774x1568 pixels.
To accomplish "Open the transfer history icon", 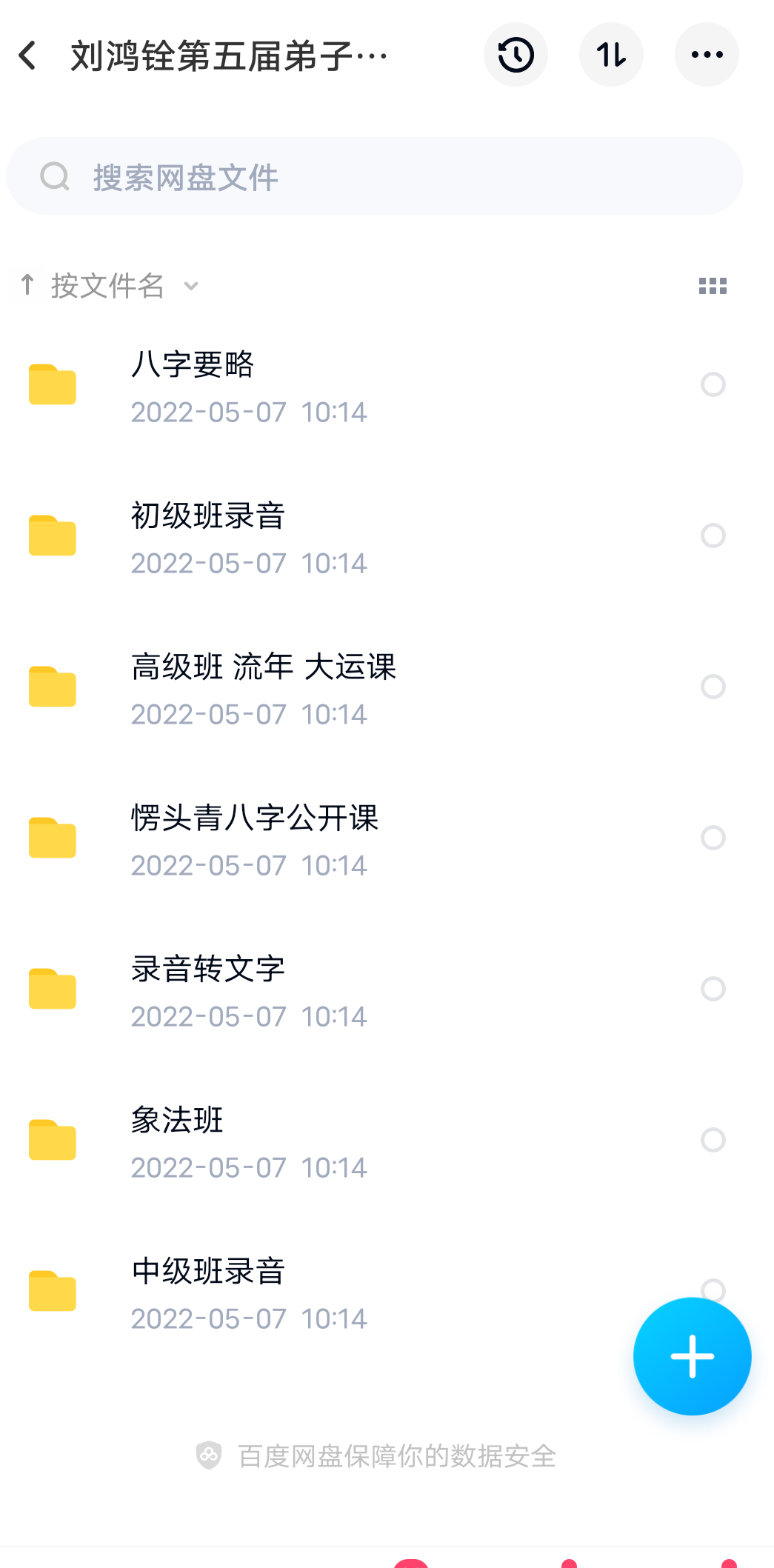I will click(516, 54).
